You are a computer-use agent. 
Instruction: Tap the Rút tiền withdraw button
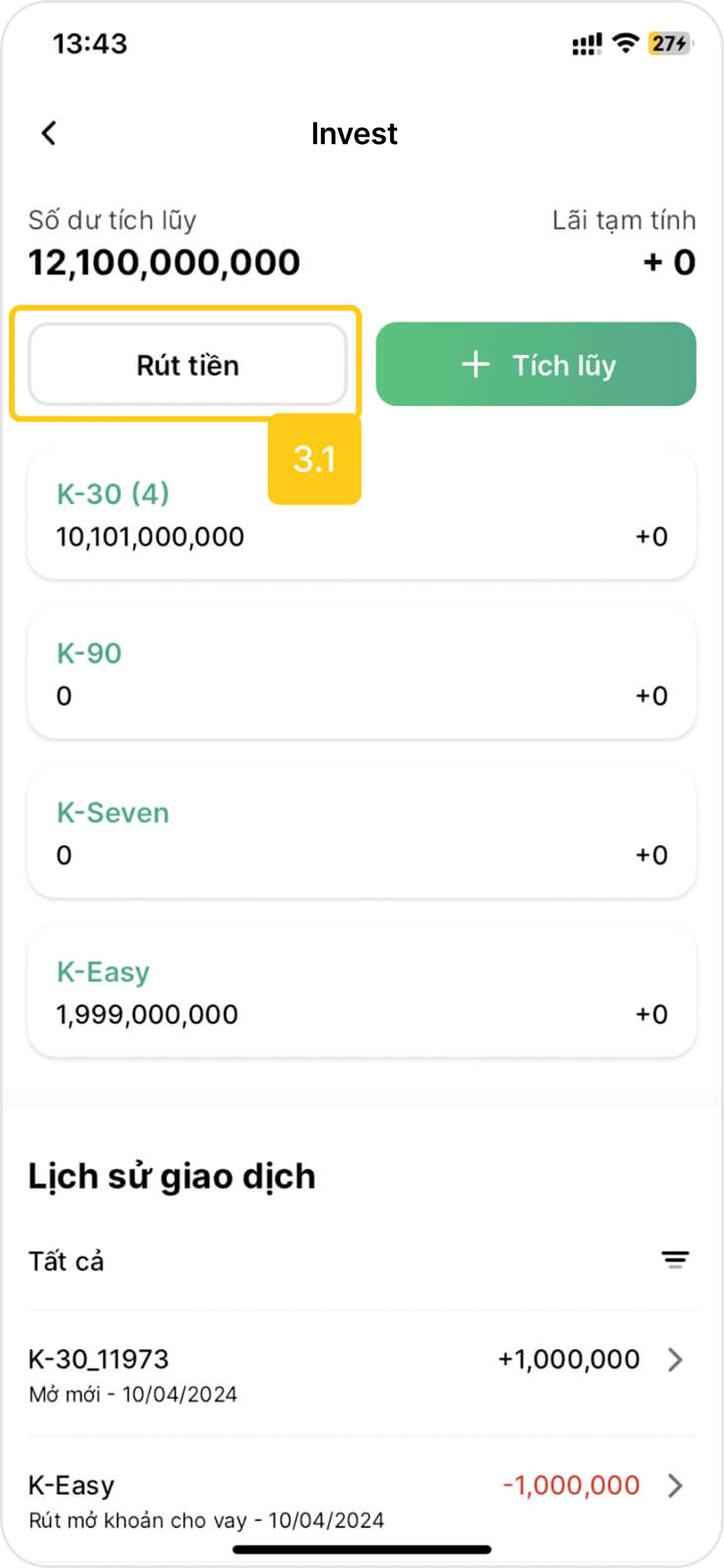[188, 364]
